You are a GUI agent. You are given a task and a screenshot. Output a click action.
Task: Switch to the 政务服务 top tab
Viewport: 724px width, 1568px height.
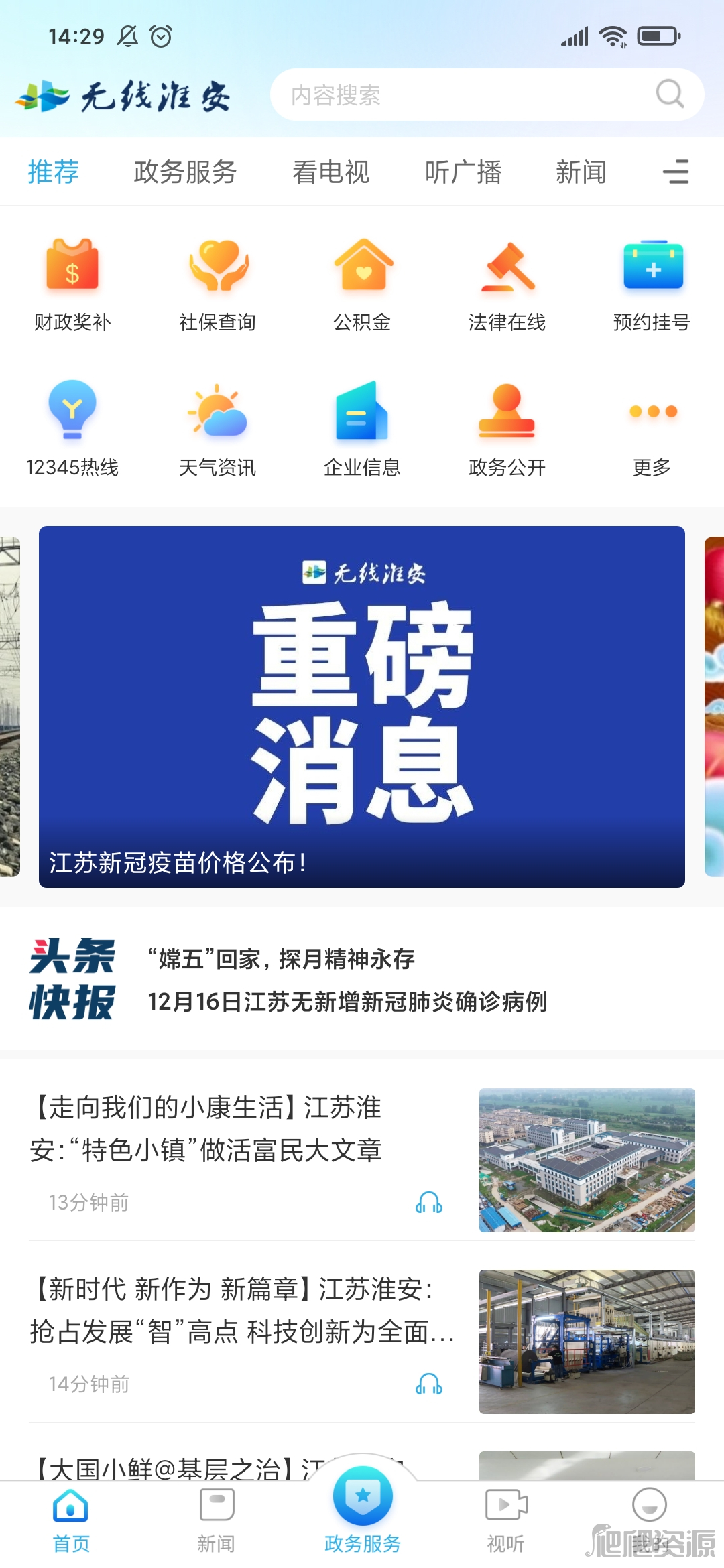click(x=185, y=172)
